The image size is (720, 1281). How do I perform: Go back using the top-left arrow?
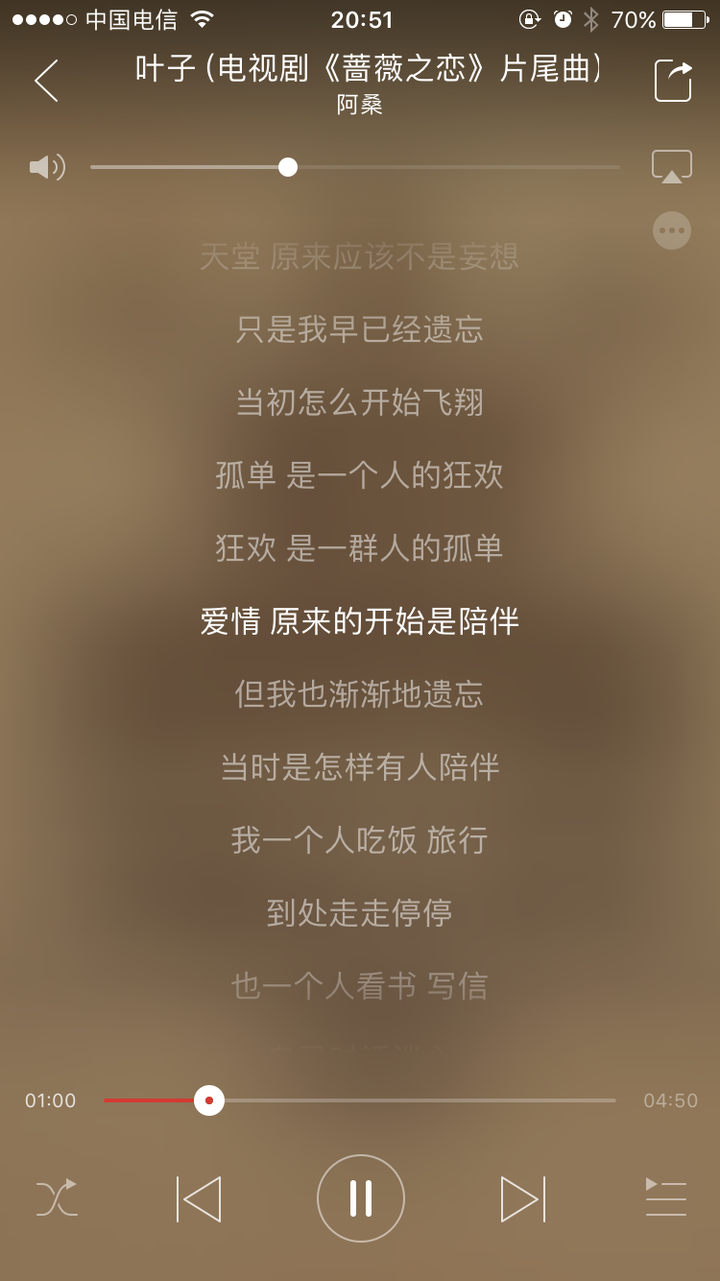pyautogui.click(x=47, y=81)
